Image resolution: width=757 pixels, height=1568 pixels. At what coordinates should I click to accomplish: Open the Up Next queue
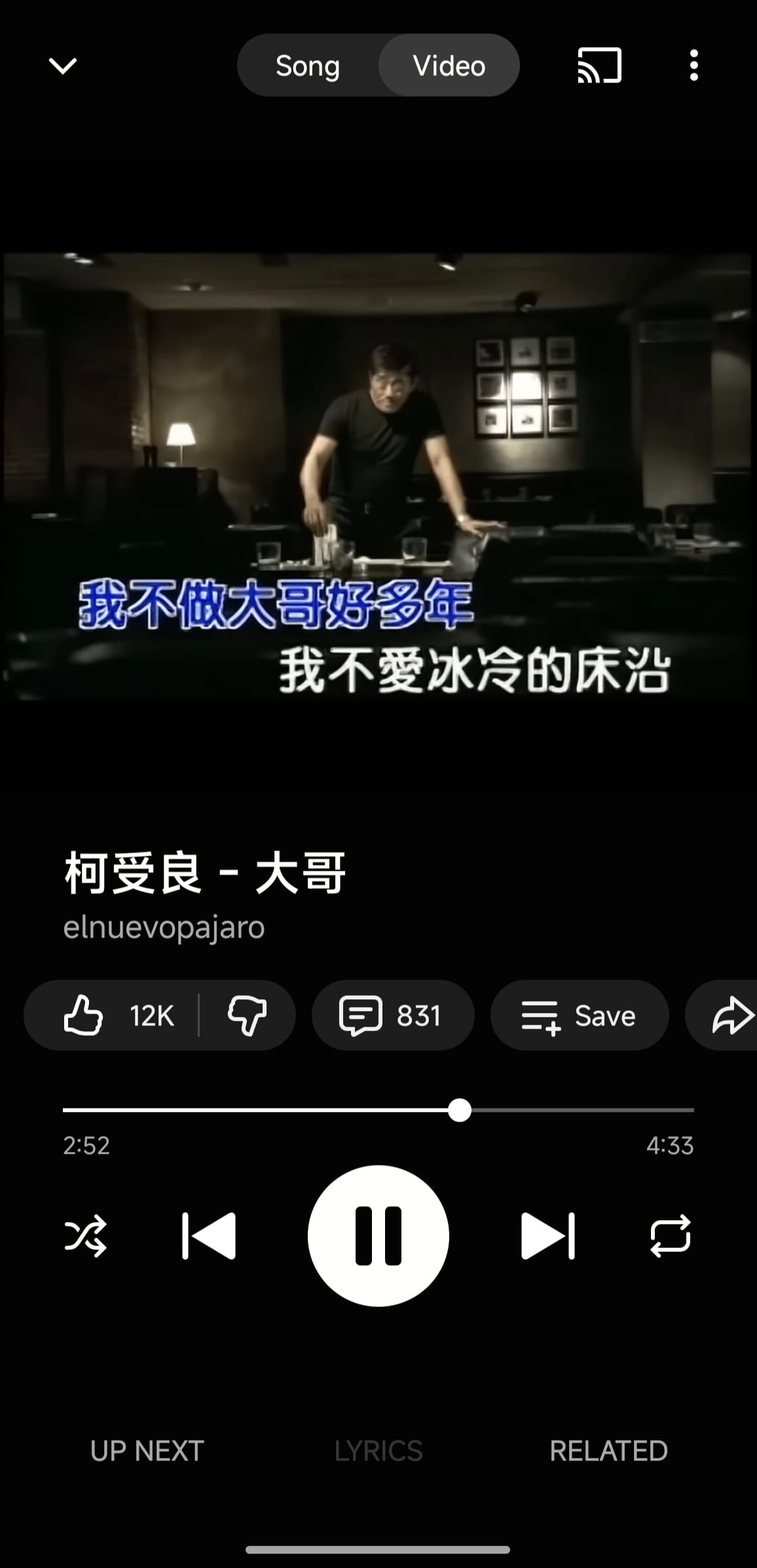147,1451
